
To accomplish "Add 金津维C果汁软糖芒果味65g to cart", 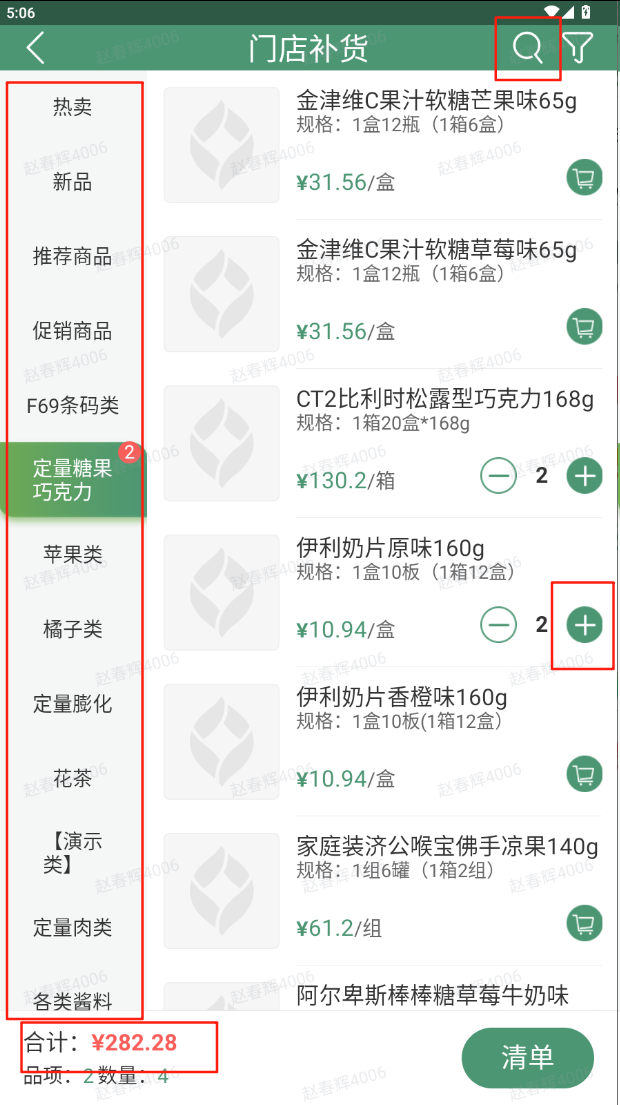I will coord(585,178).
